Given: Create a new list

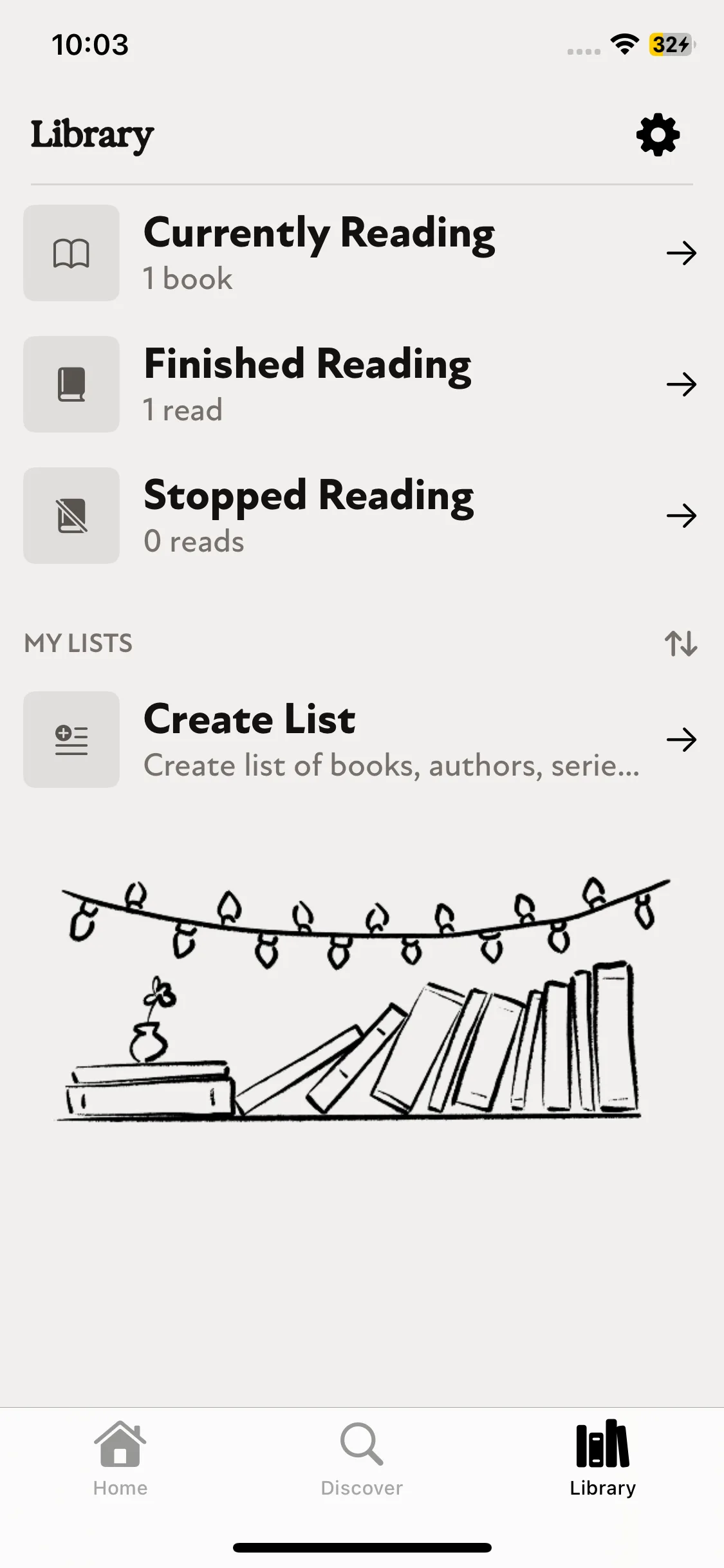Looking at the screenshot, I should [360, 740].
